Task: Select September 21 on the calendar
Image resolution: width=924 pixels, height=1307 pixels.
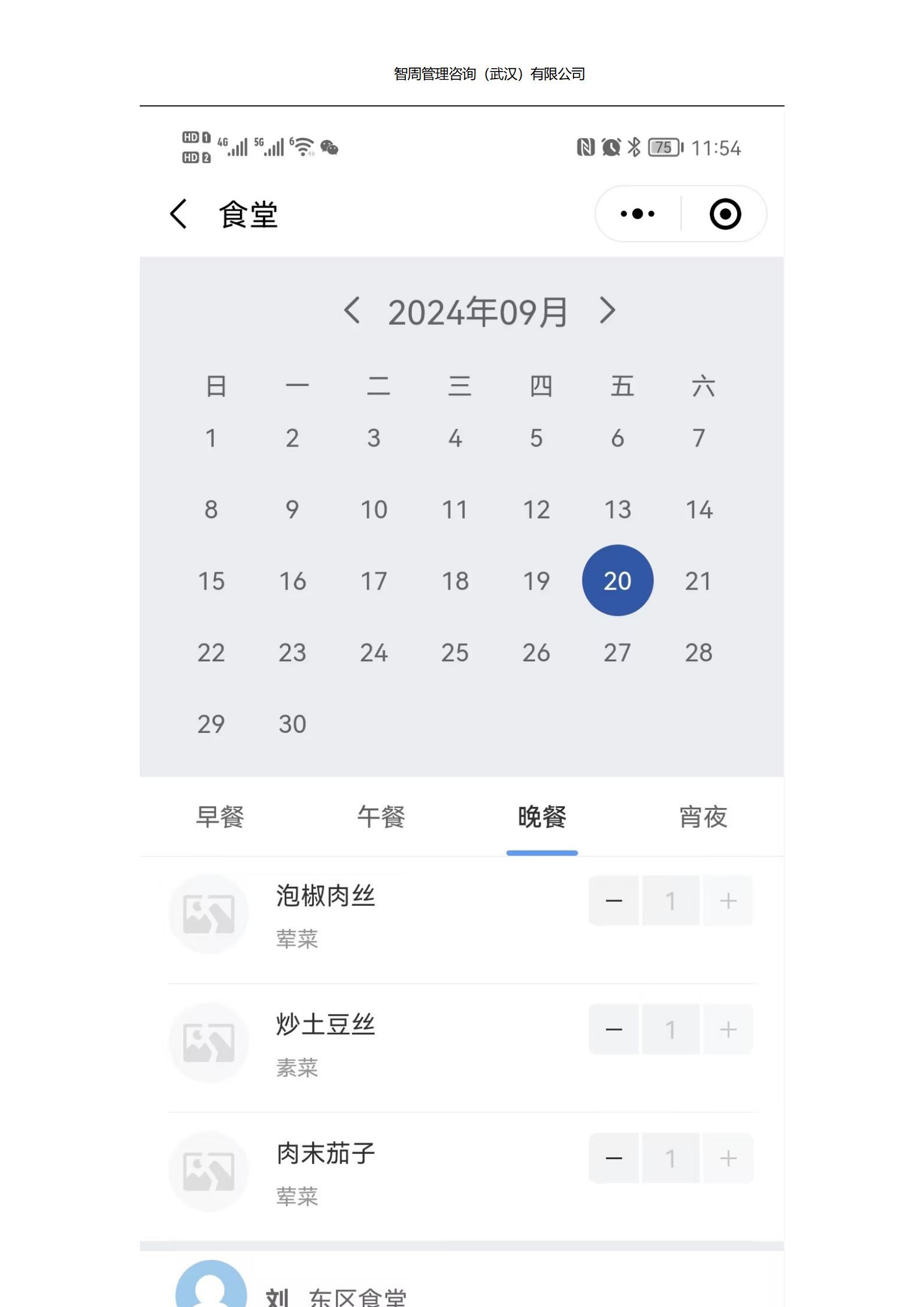Action: click(x=698, y=581)
